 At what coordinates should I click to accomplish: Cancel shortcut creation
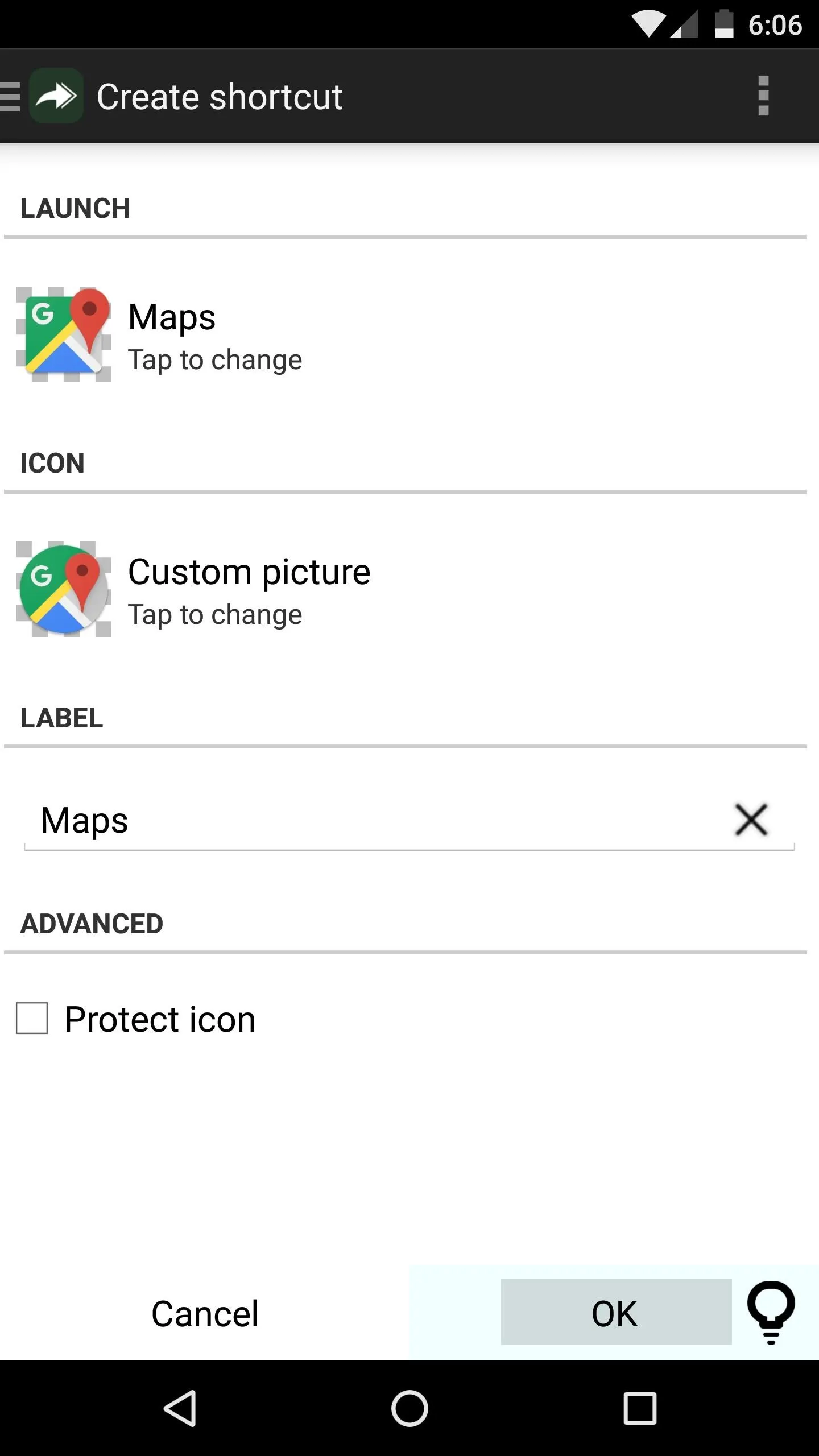coord(205,1313)
